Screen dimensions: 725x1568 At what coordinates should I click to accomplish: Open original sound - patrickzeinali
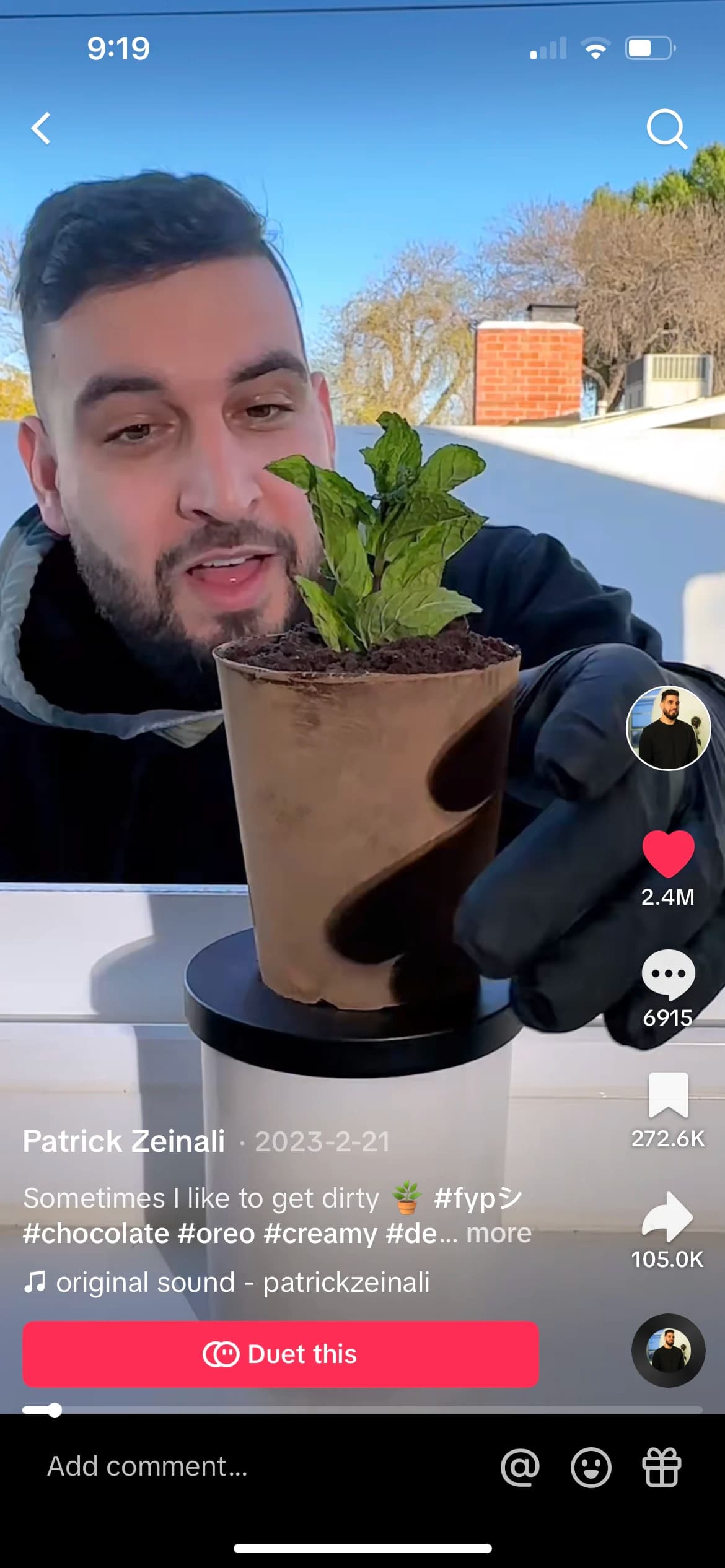click(x=242, y=1282)
